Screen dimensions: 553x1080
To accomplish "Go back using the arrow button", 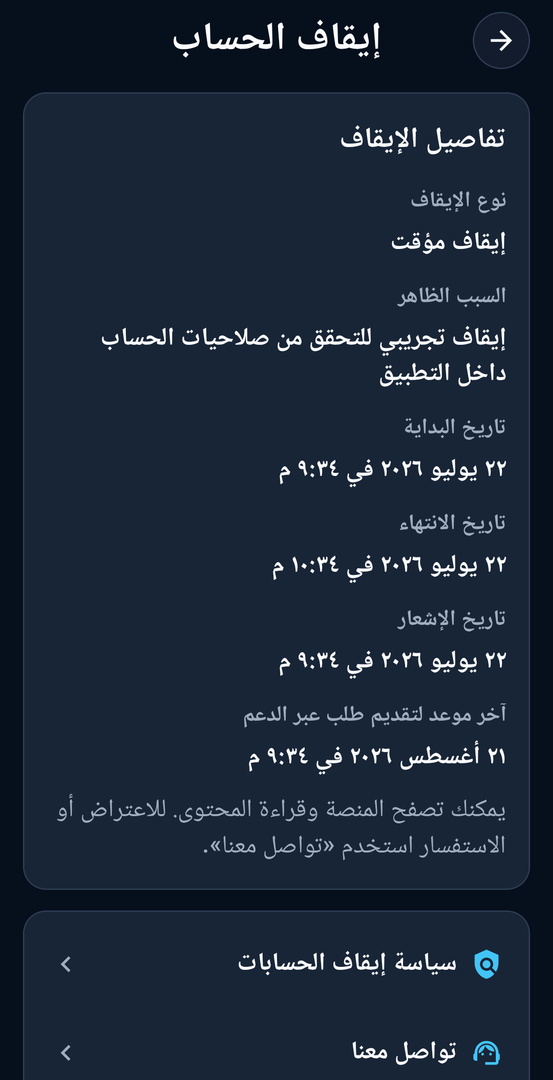I will click(501, 41).
